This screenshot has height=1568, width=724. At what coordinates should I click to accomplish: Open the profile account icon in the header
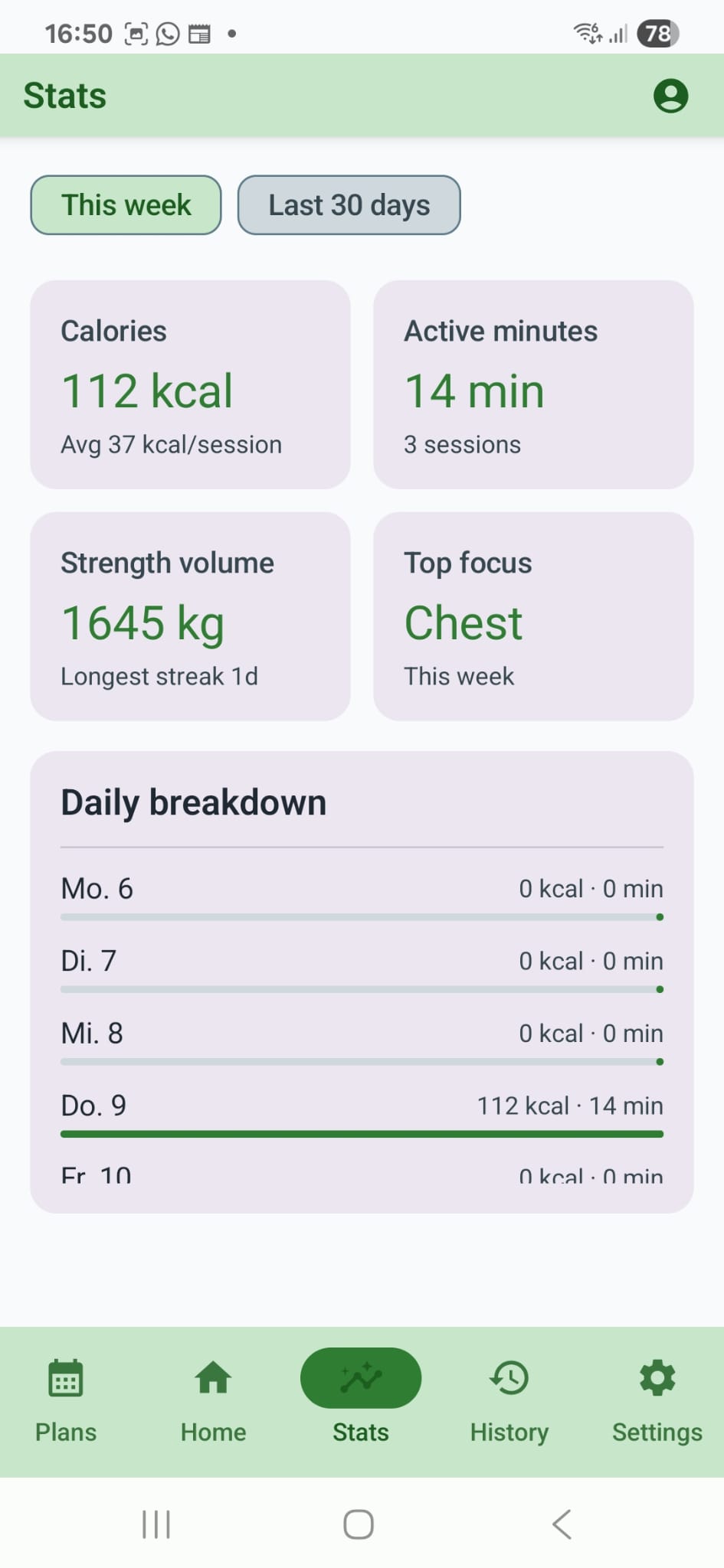point(670,95)
